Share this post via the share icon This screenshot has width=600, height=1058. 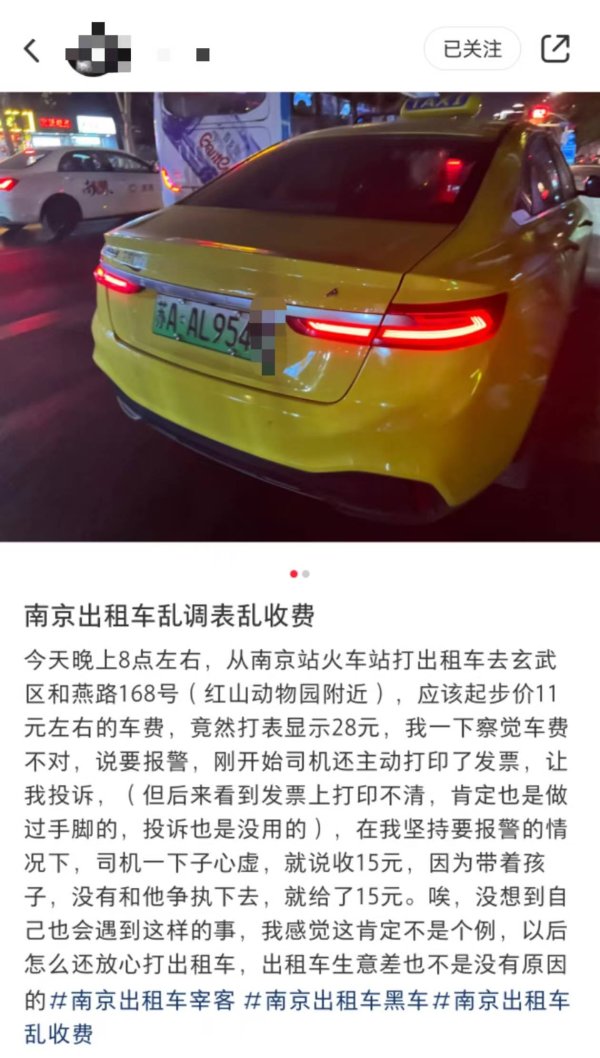(555, 49)
